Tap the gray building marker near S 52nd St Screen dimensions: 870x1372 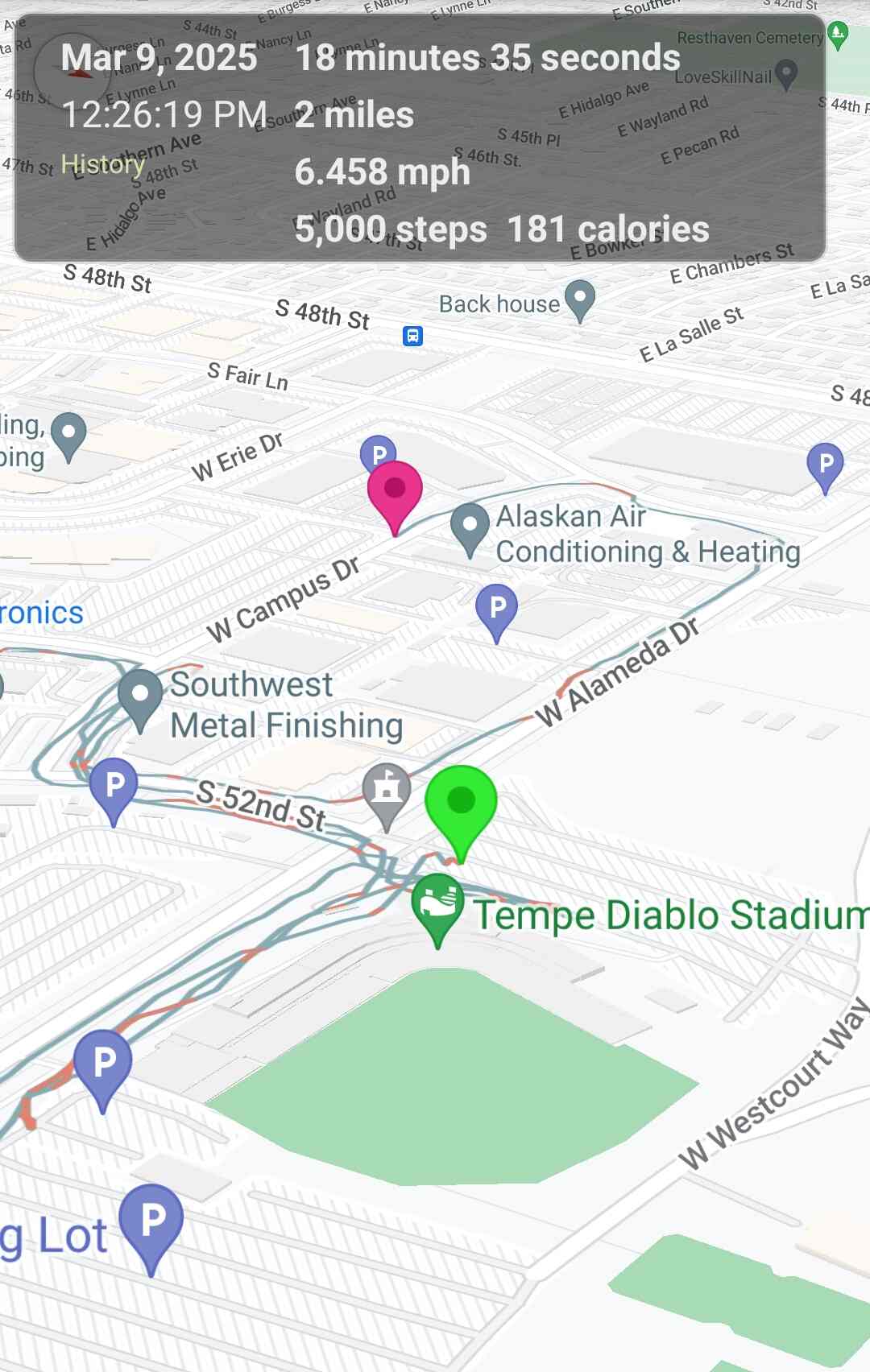387,790
